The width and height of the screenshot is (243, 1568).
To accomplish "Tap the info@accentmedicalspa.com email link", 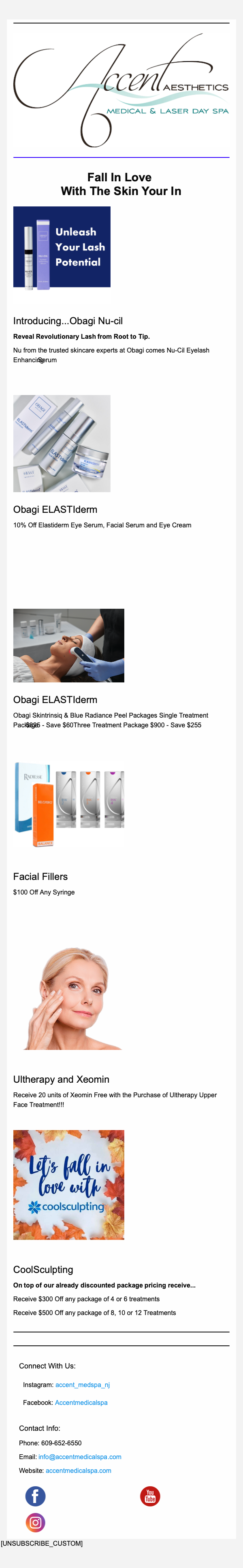I will [80, 1457].
